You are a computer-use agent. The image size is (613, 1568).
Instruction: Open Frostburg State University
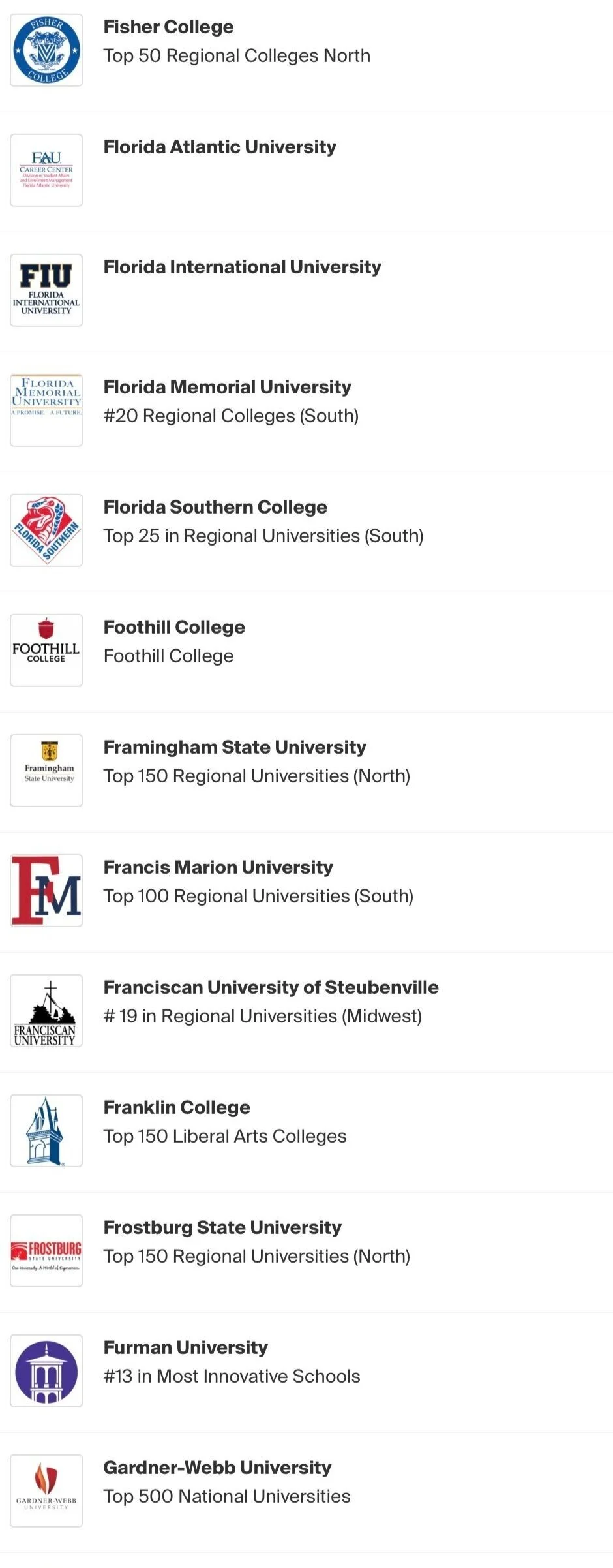click(222, 1228)
